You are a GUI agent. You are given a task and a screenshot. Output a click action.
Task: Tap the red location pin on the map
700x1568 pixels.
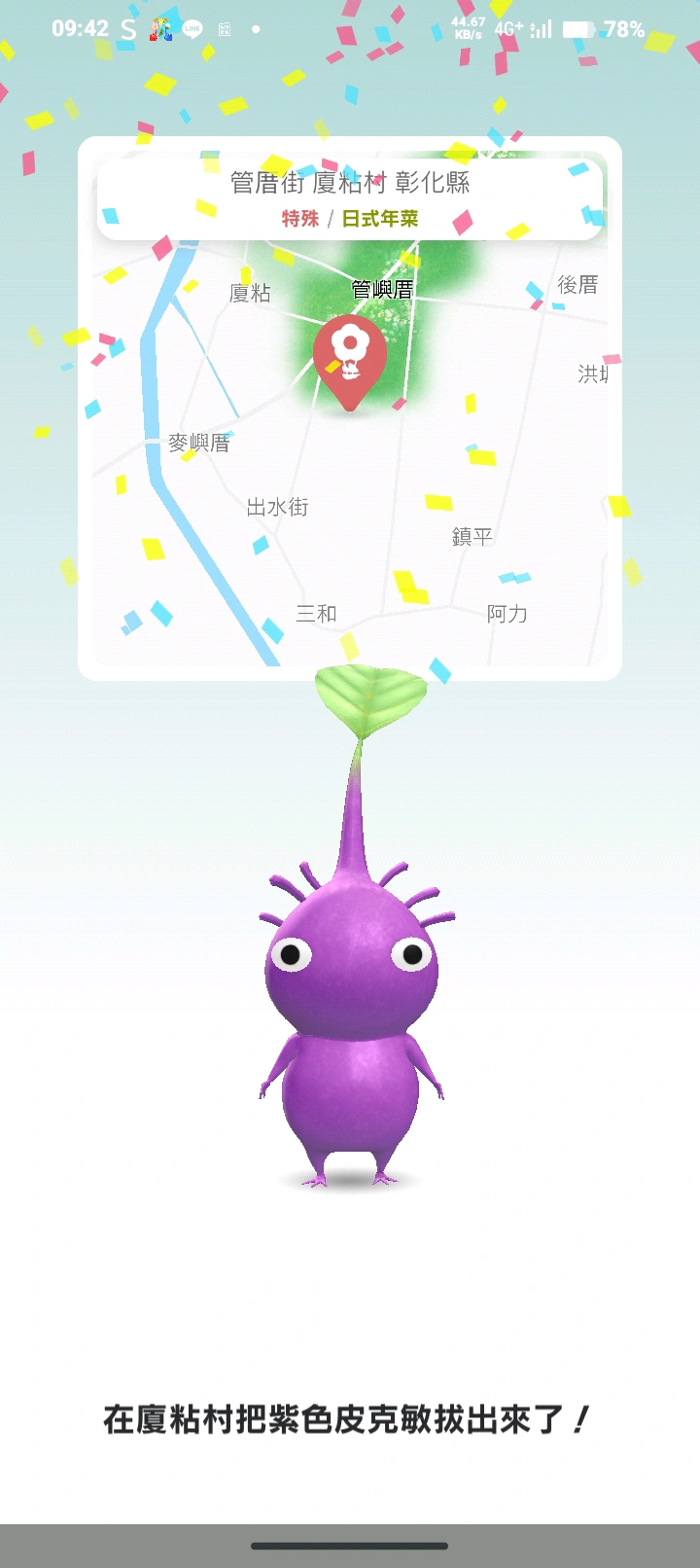[350, 356]
